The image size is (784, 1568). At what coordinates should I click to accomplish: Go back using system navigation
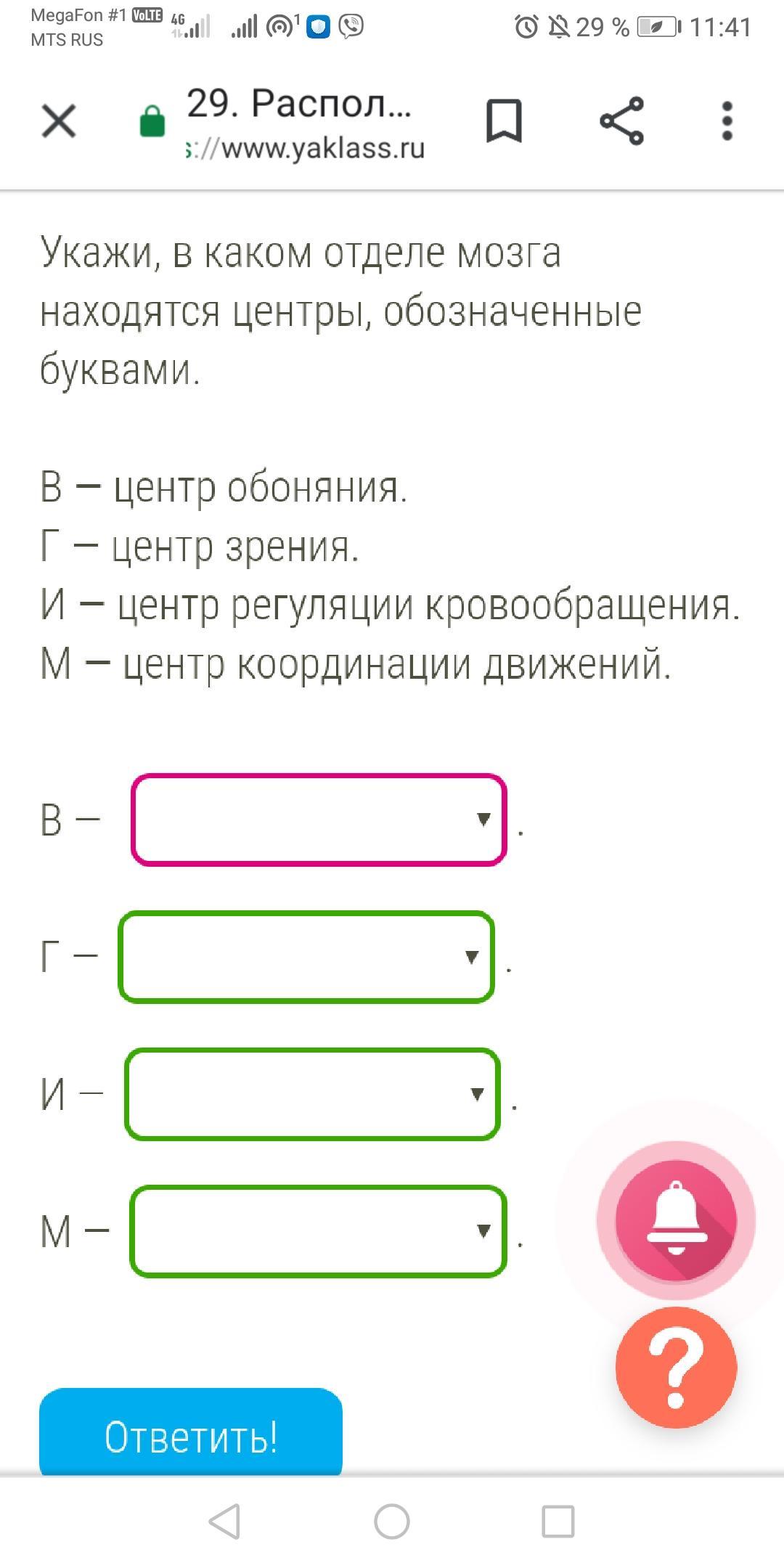point(224,1522)
